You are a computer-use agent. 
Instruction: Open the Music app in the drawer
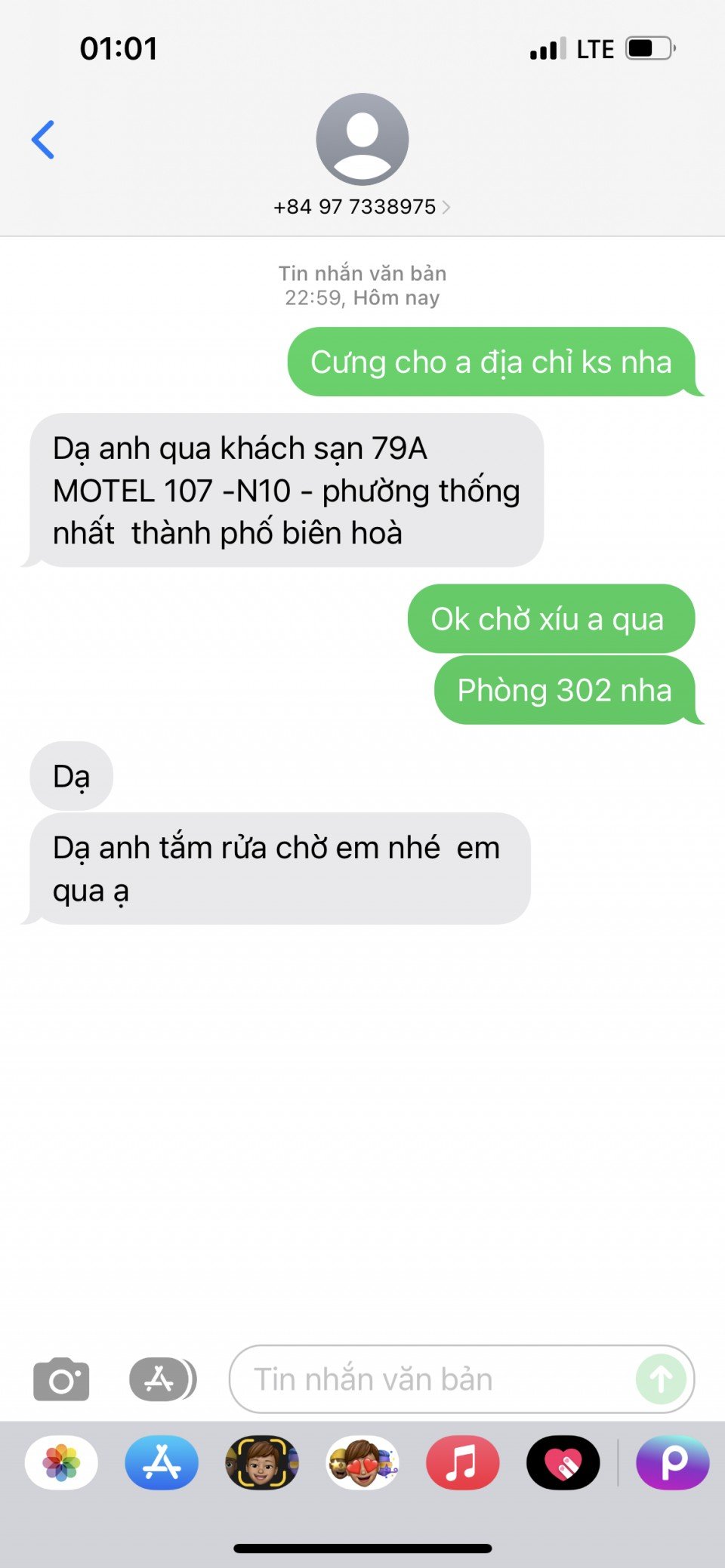[x=462, y=1462]
